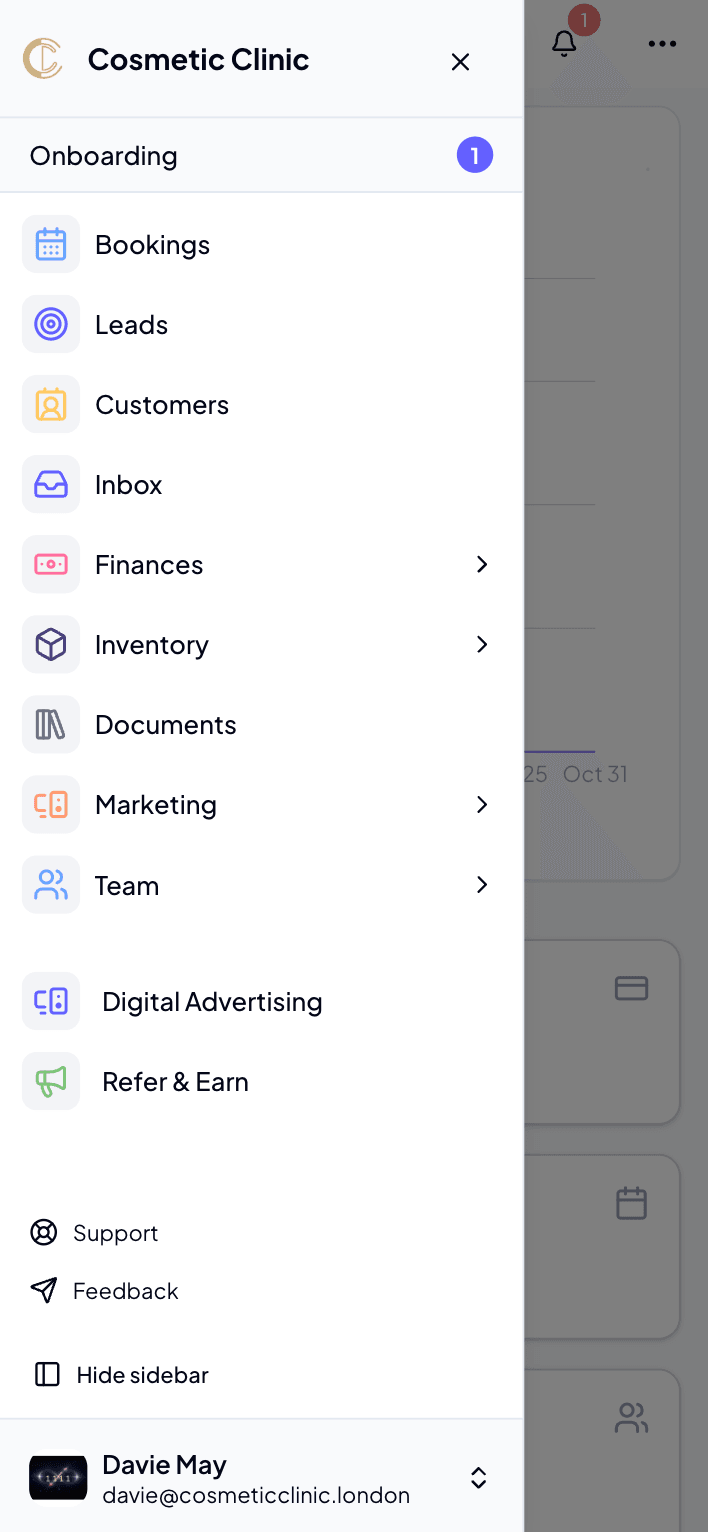Open the Inbox

tap(128, 485)
